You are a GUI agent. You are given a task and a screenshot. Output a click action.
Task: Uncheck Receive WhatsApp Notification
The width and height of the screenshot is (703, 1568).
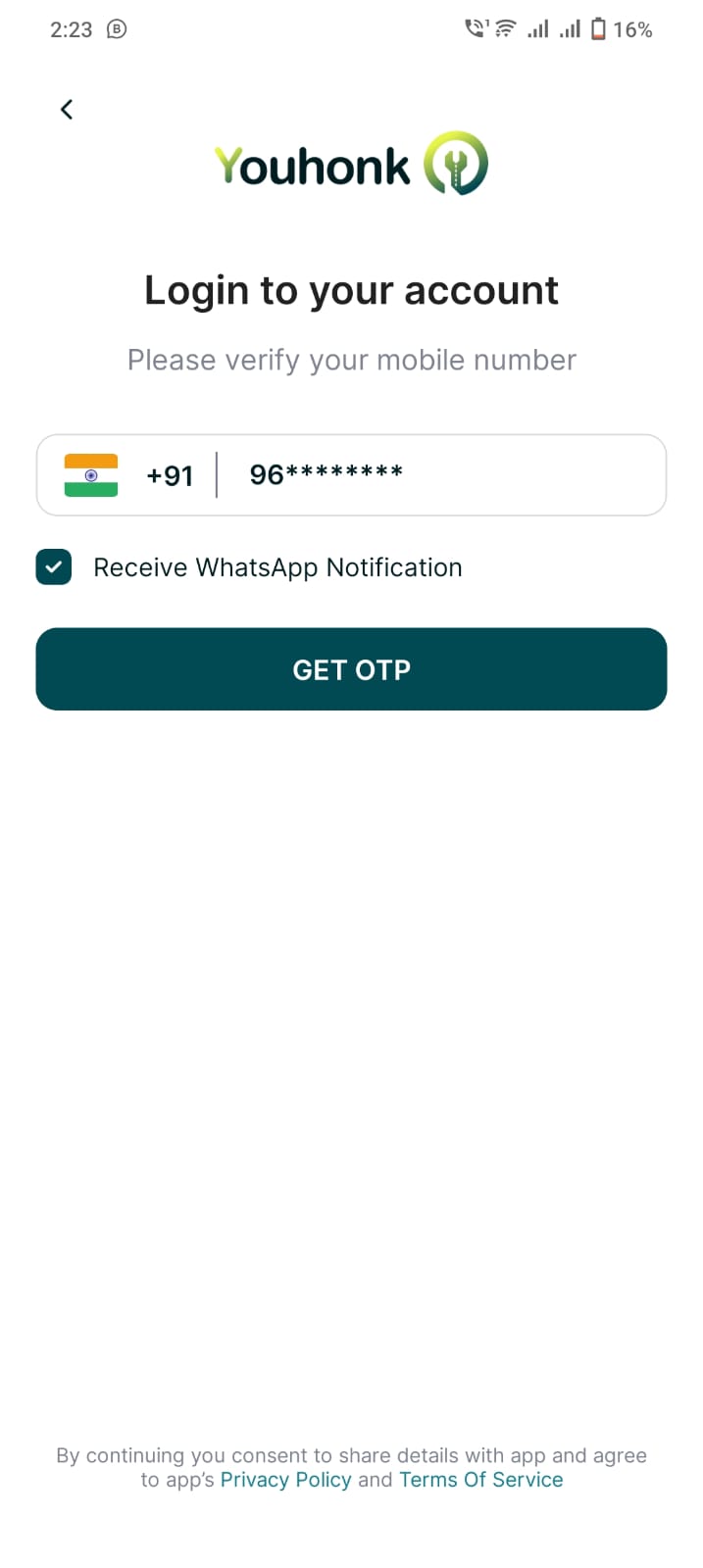click(54, 567)
